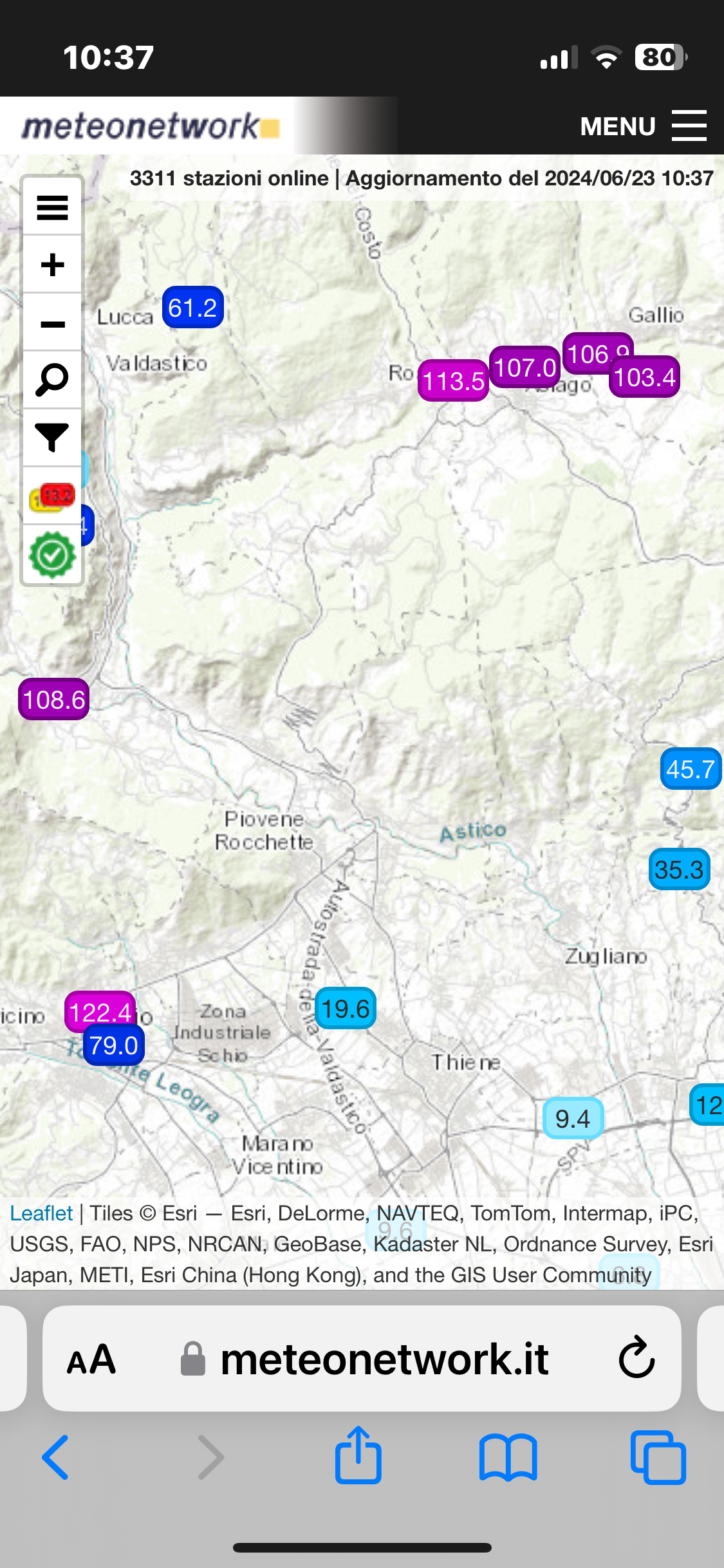Viewport: 724px width, 1568px height.
Task: Open the map layers list button
Action: pyautogui.click(x=52, y=207)
